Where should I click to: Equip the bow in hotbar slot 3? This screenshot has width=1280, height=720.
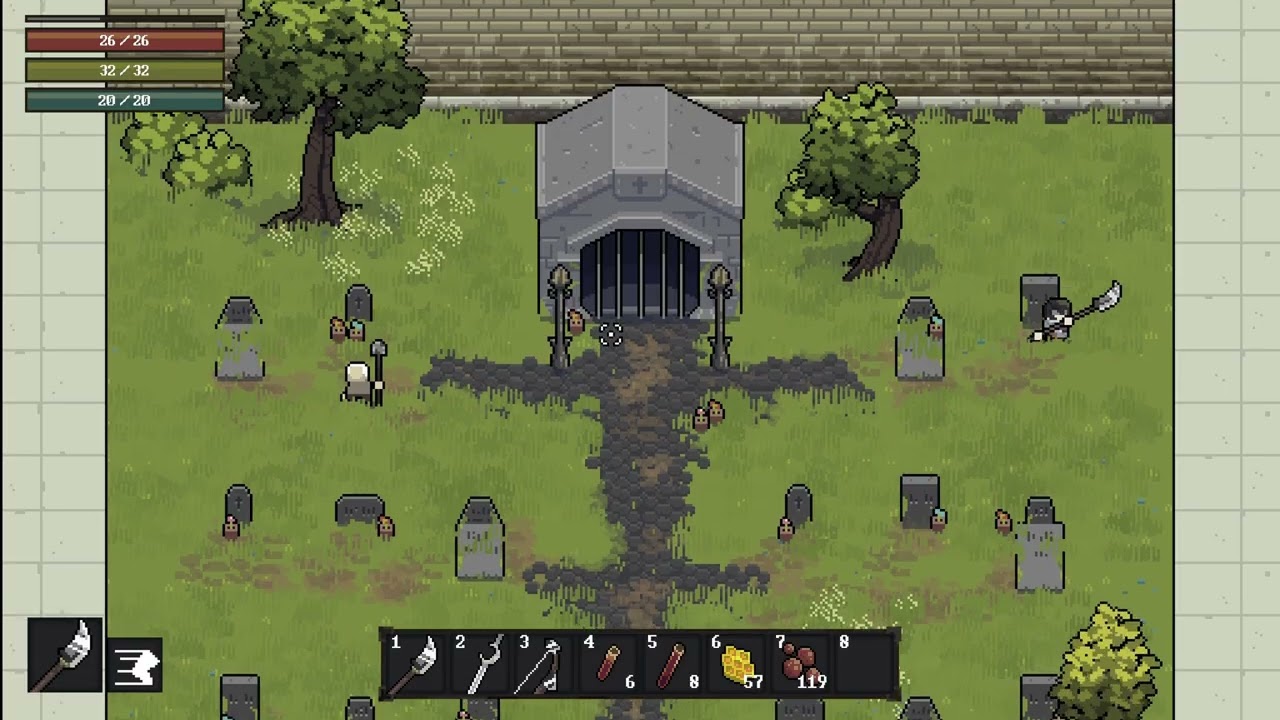(541, 664)
